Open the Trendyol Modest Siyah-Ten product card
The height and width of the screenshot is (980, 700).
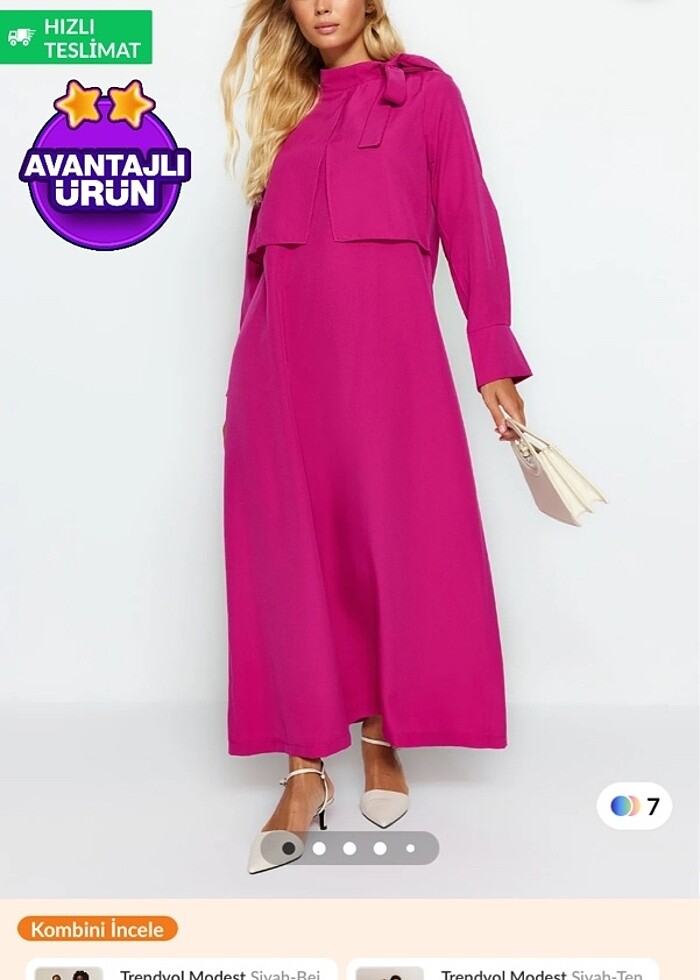click(x=500, y=972)
